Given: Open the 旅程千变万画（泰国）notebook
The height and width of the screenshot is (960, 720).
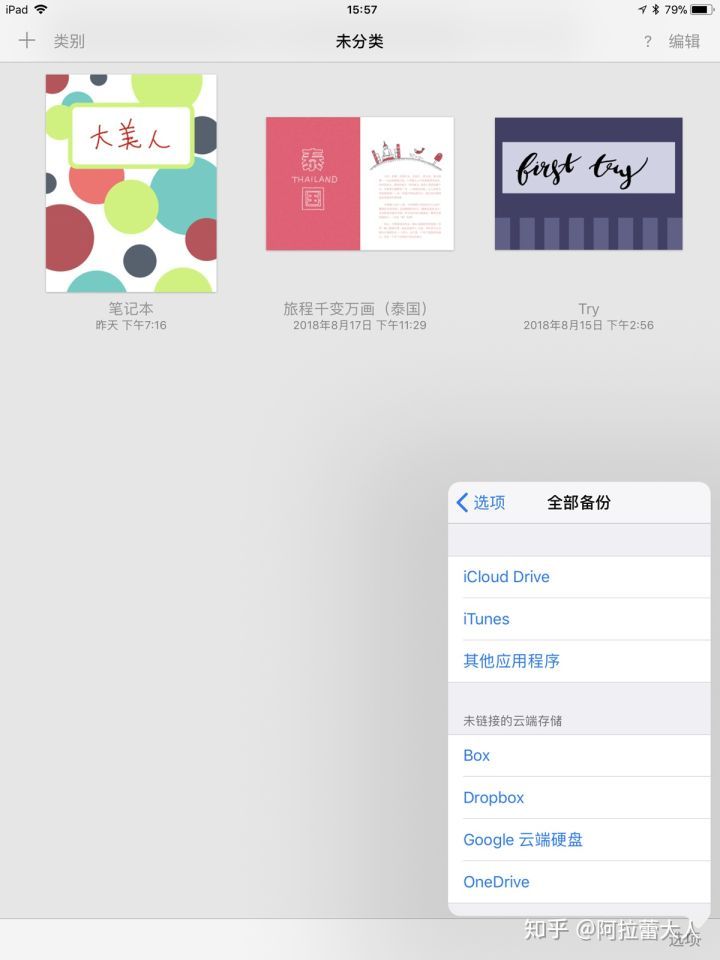Looking at the screenshot, I should pyautogui.click(x=359, y=183).
